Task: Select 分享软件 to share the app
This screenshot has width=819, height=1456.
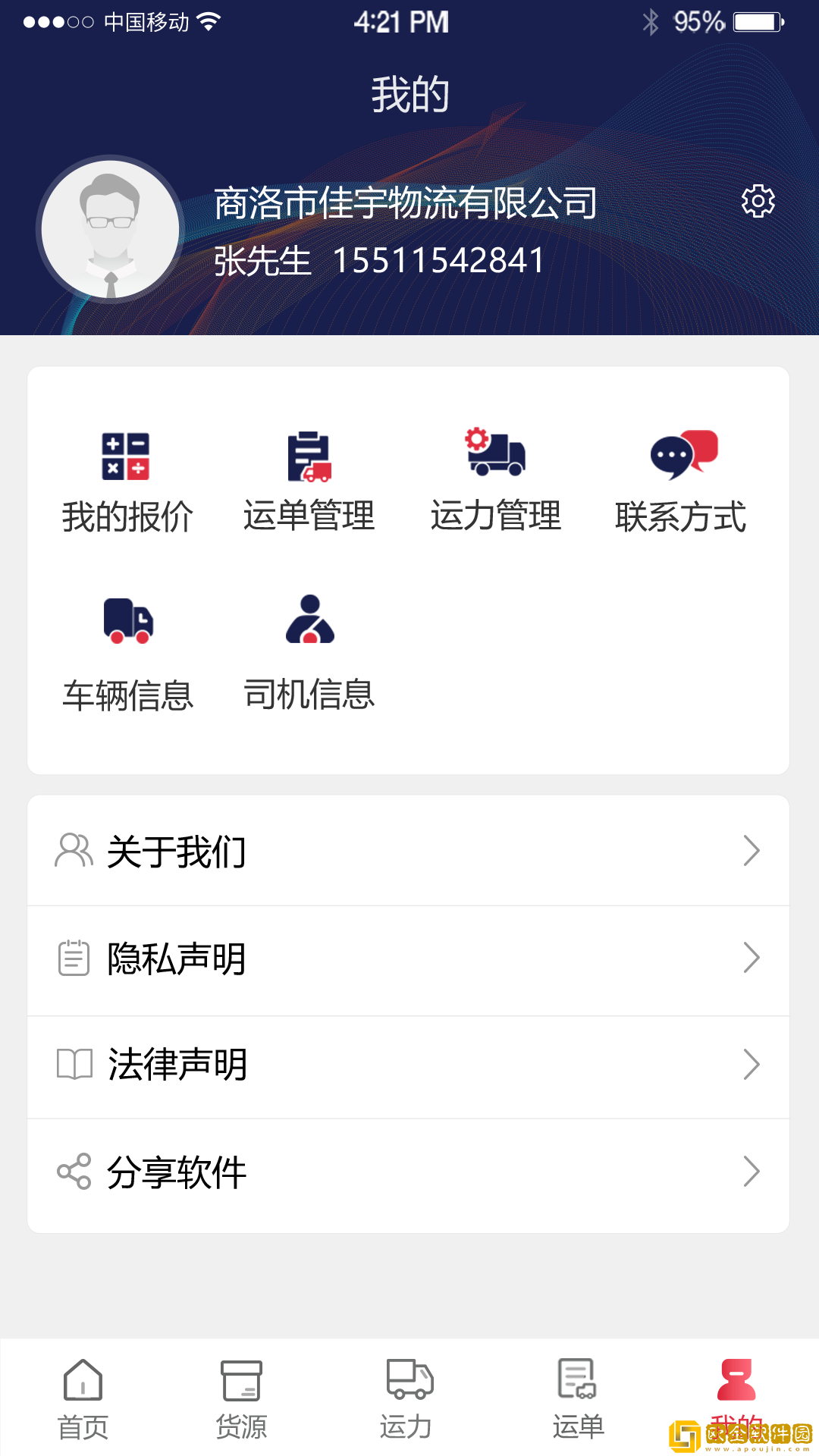Action: pyautogui.click(x=408, y=1172)
